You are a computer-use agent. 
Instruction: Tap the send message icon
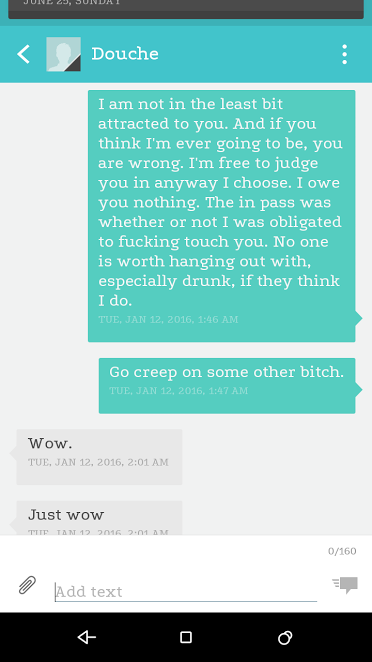tap(345, 585)
